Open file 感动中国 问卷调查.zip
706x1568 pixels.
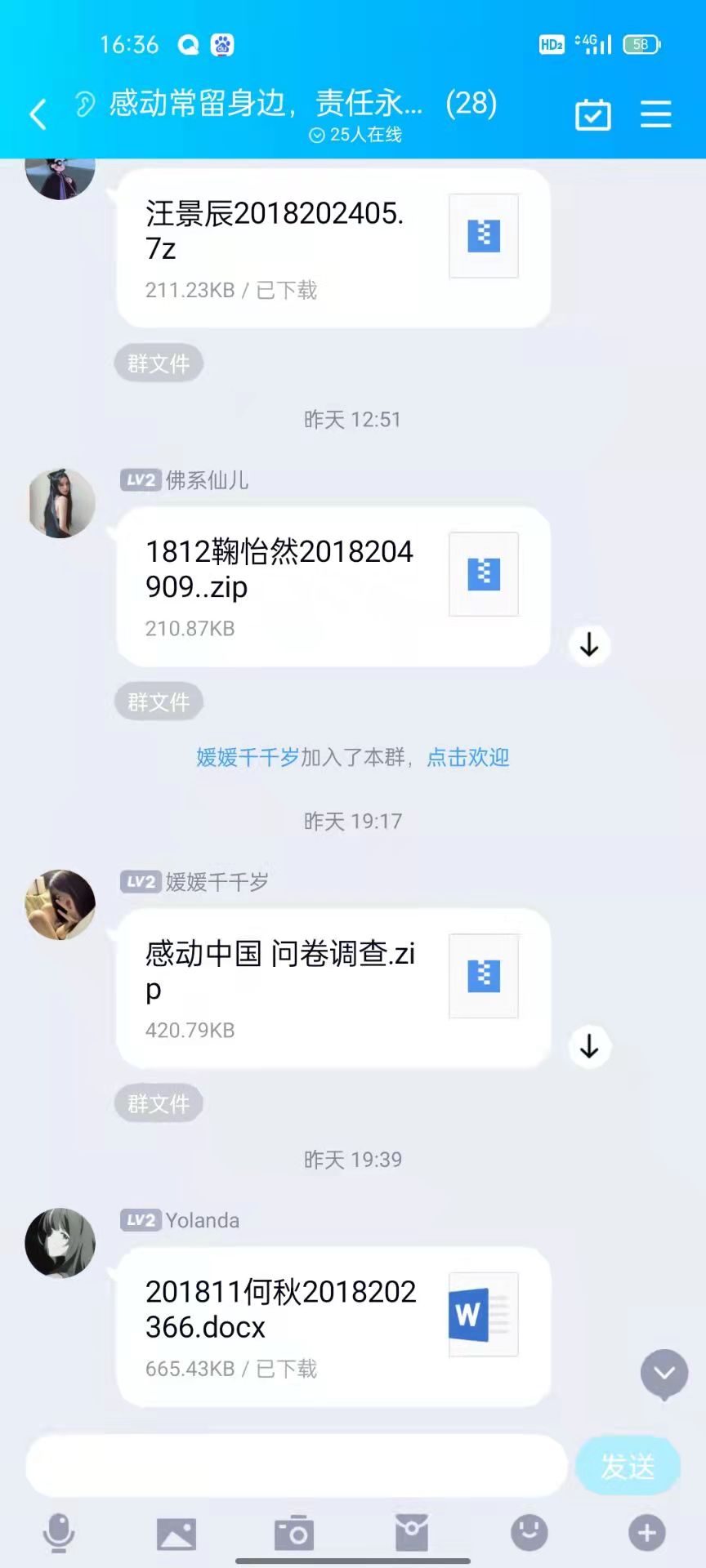tap(333, 987)
